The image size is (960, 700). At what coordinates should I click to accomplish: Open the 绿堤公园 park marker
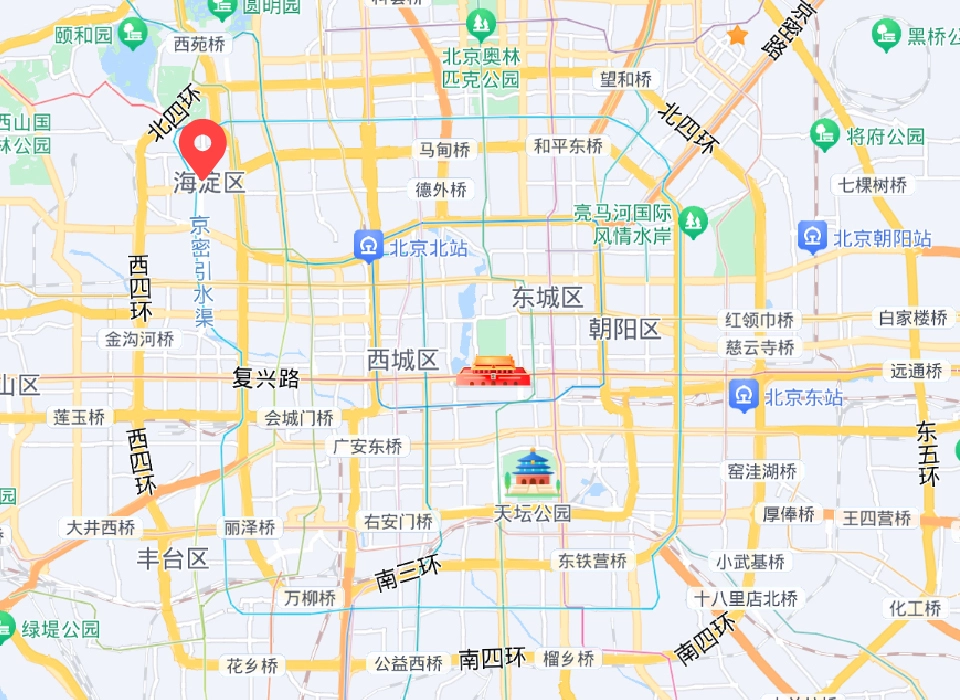coord(7,627)
